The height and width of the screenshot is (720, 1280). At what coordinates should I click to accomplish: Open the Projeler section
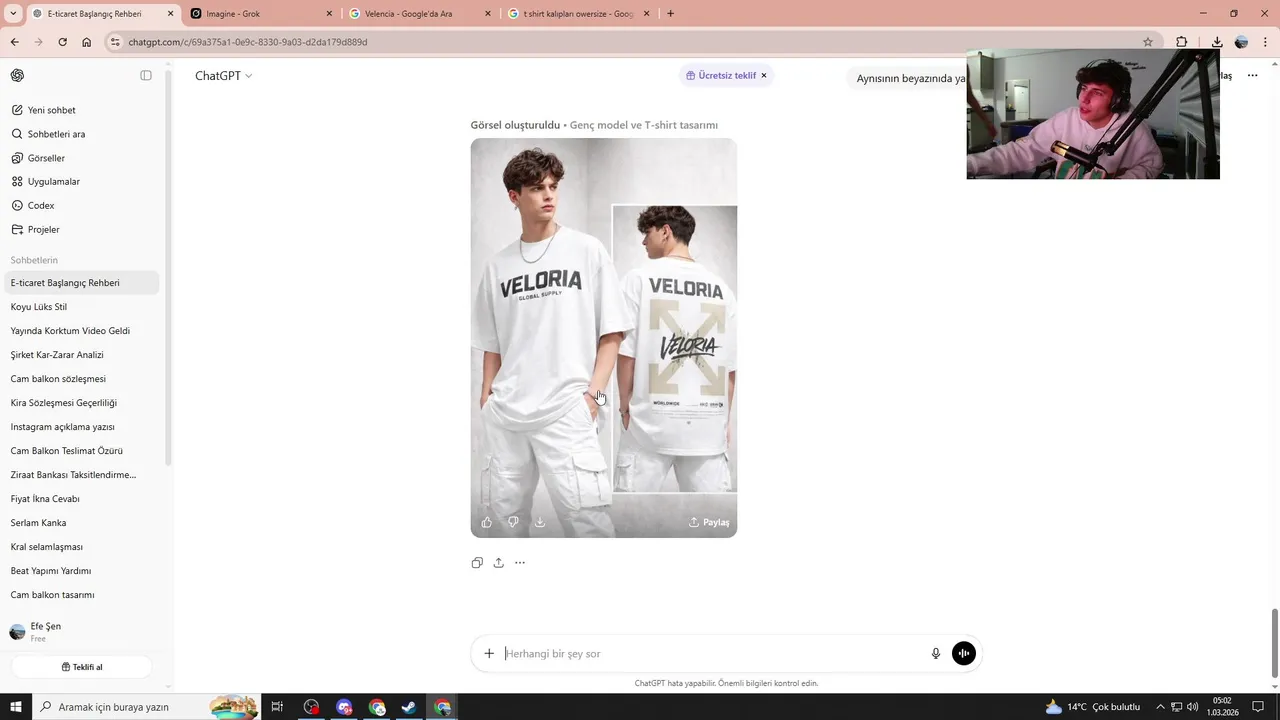tap(43, 230)
